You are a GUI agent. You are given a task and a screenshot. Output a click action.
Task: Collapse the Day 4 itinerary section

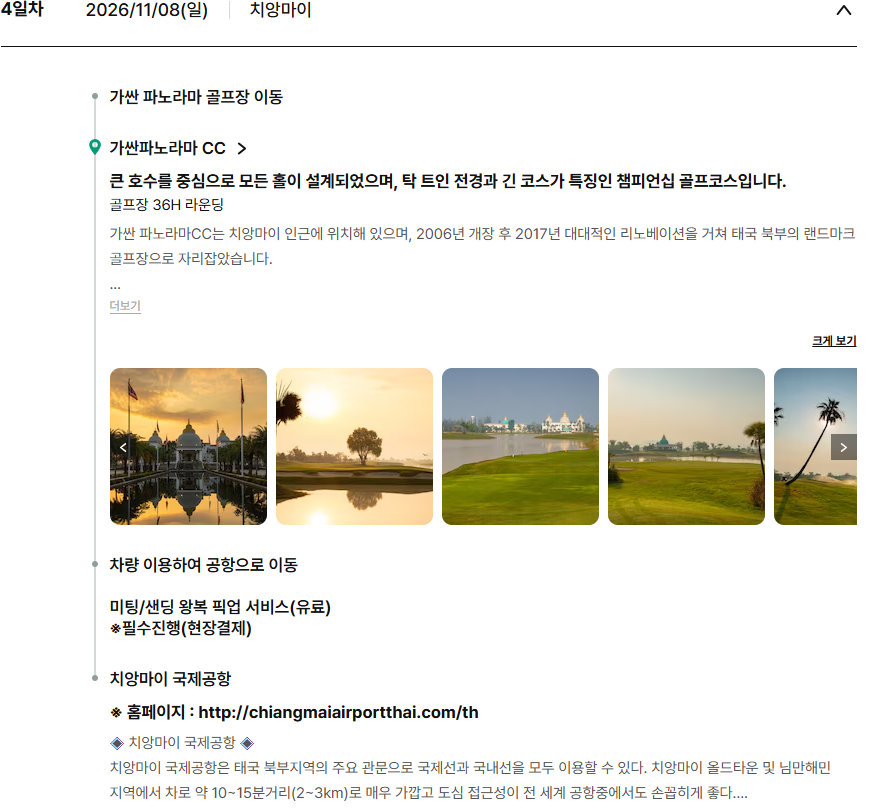point(843,11)
